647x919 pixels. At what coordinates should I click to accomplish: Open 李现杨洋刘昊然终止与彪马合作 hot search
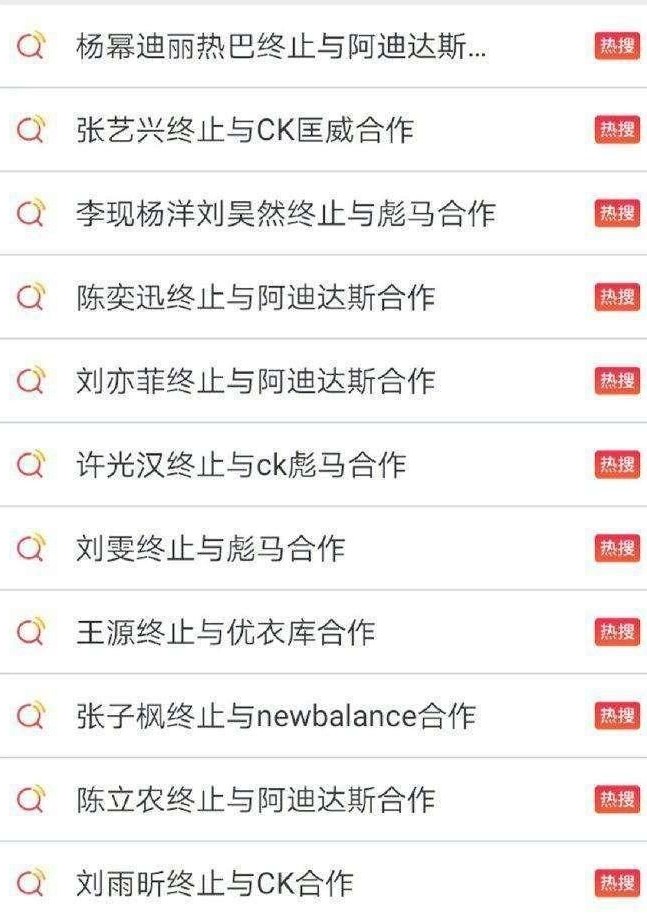pos(285,214)
